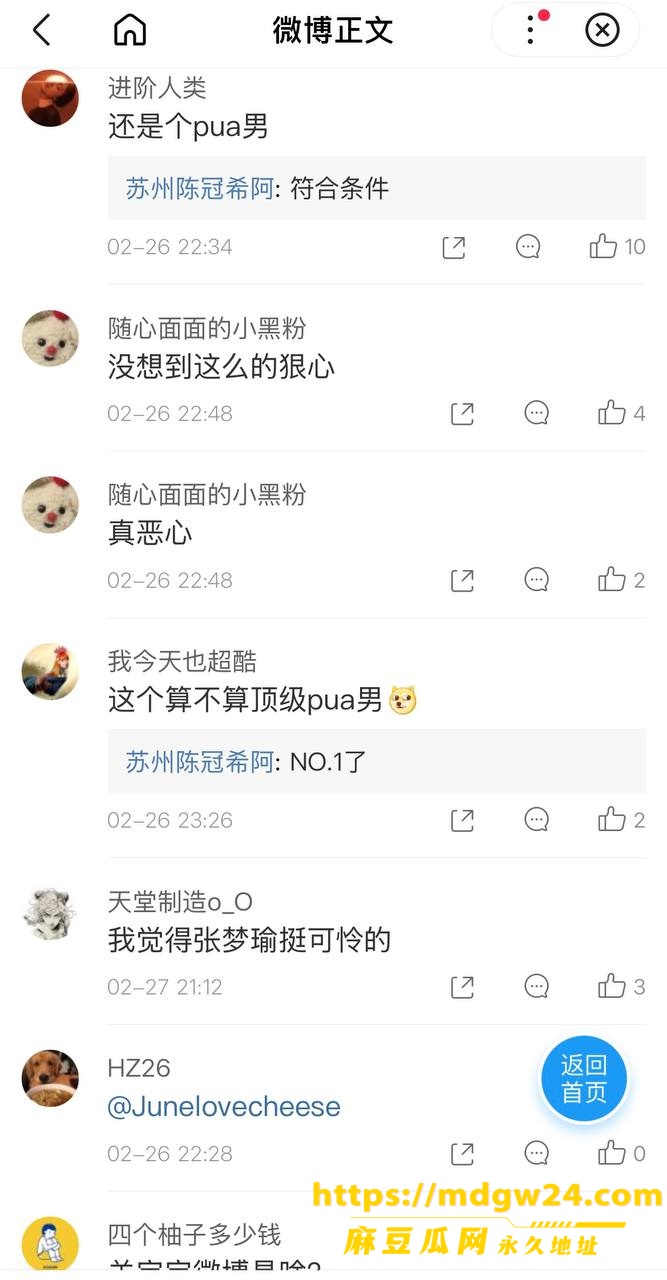
Task: Like 进阶人类's comment 还是个pua男
Action: point(617,246)
